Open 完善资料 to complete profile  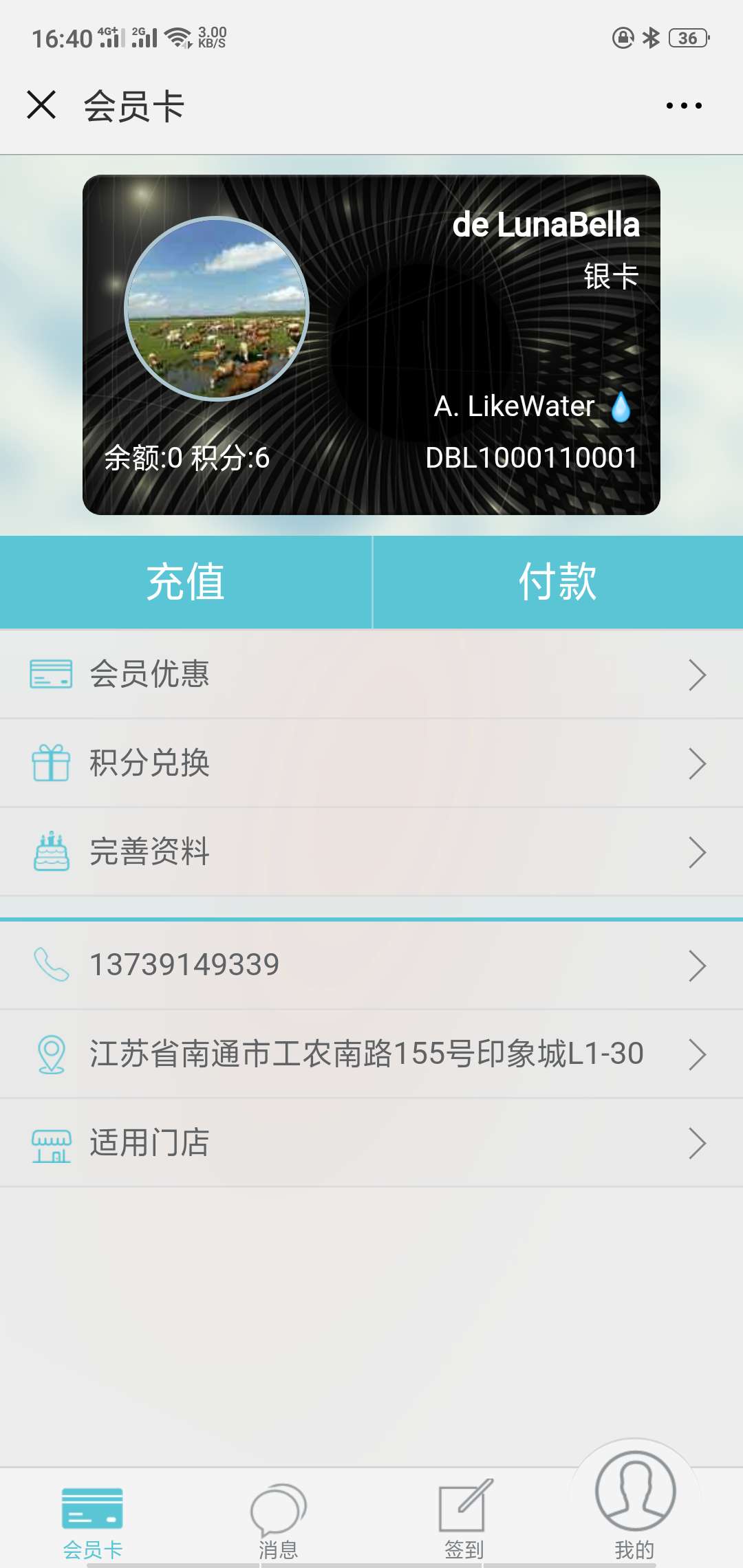click(x=371, y=852)
